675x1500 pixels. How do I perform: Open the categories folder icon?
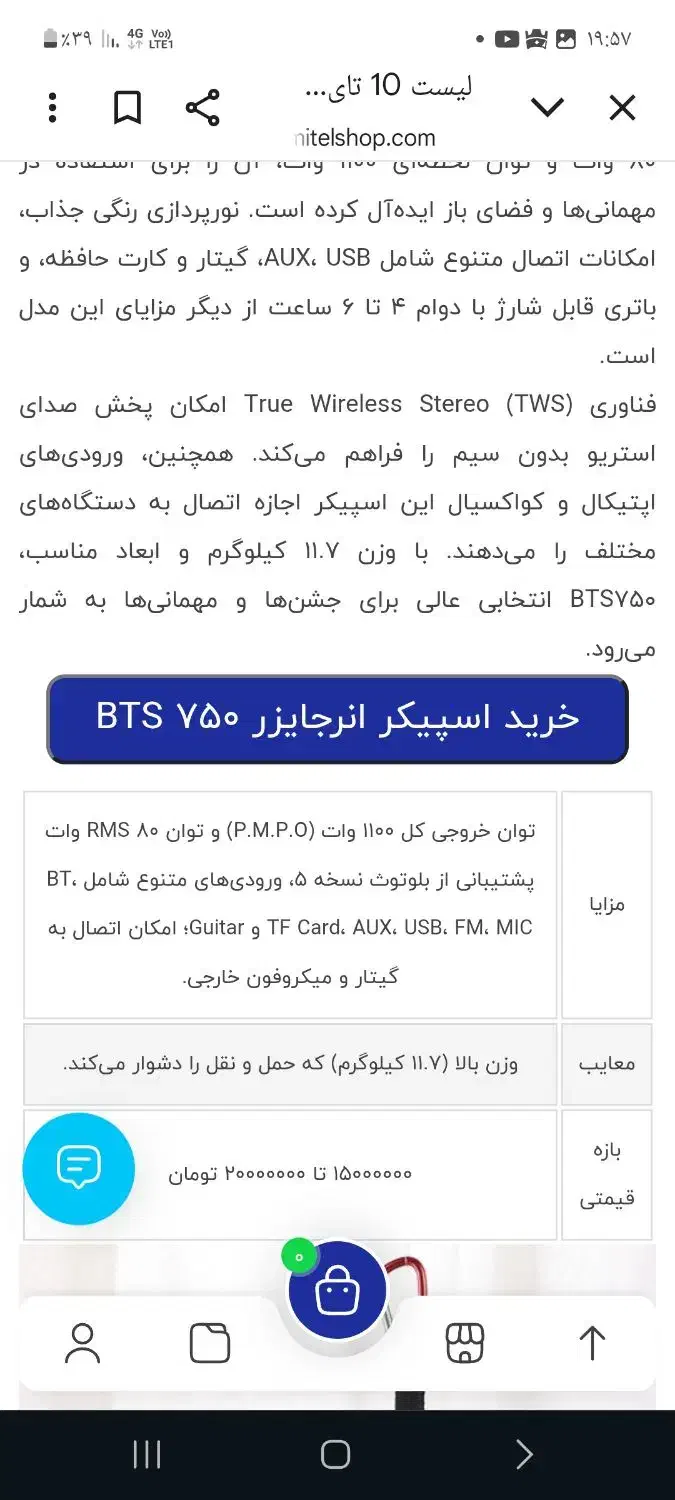pyautogui.click(x=210, y=1343)
